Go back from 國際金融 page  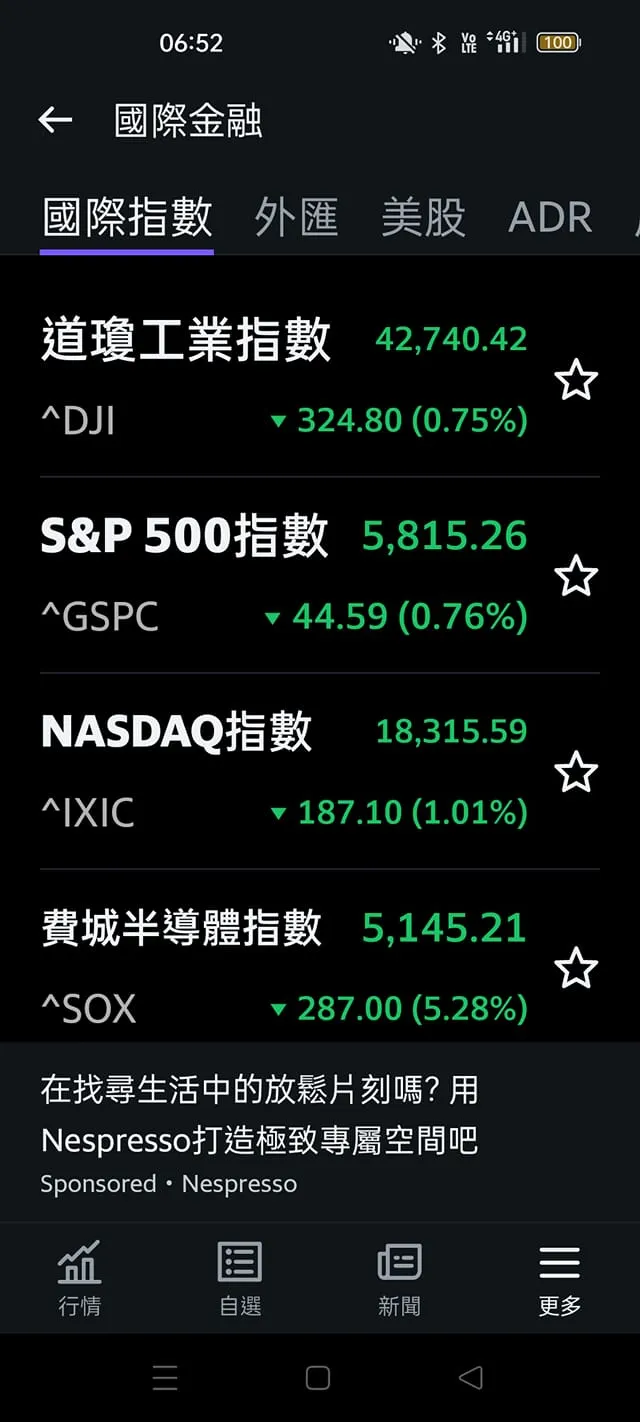pos(55,121)
